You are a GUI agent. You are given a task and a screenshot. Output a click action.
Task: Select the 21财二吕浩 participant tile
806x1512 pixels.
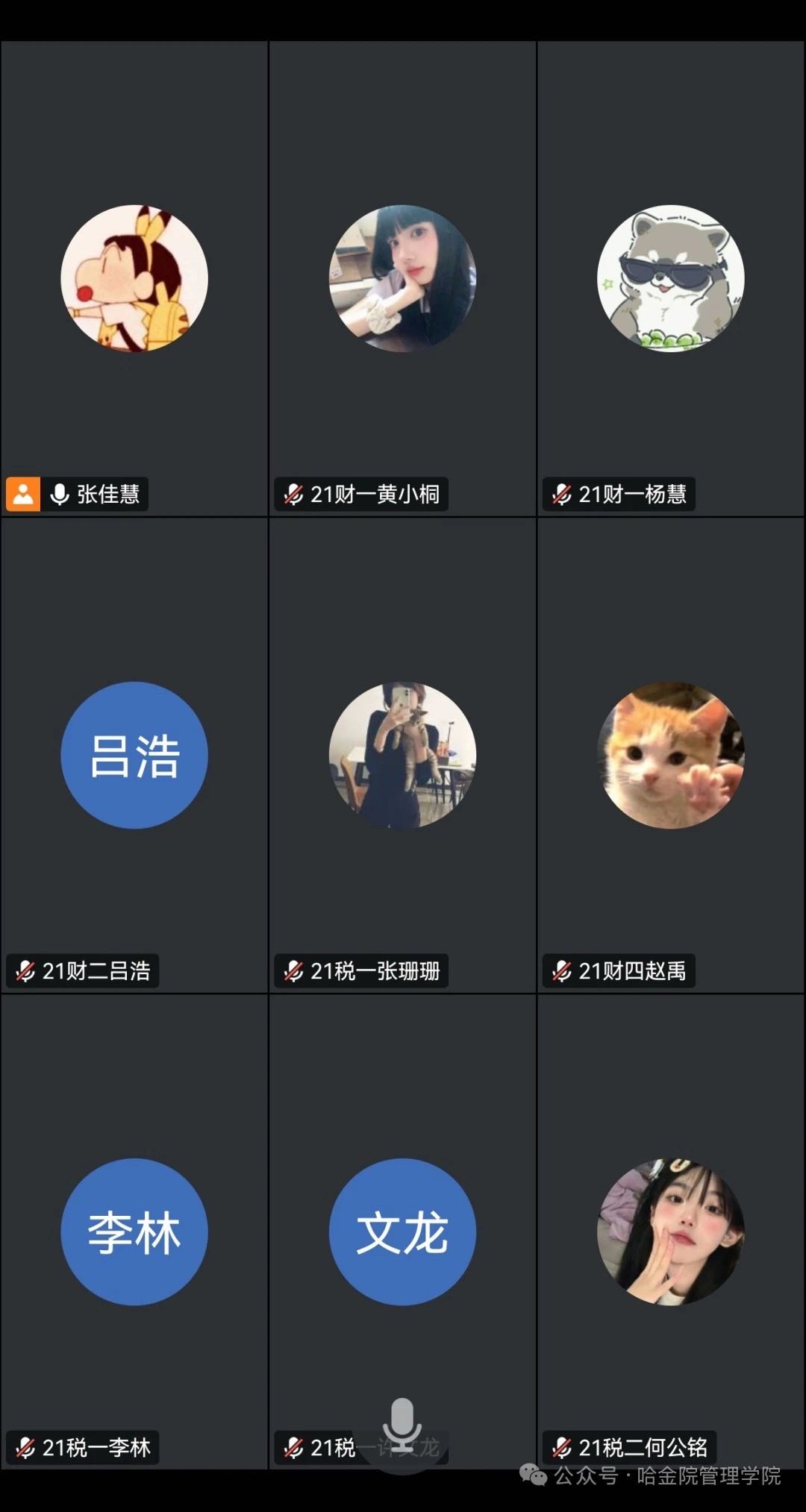click(134, 755)
